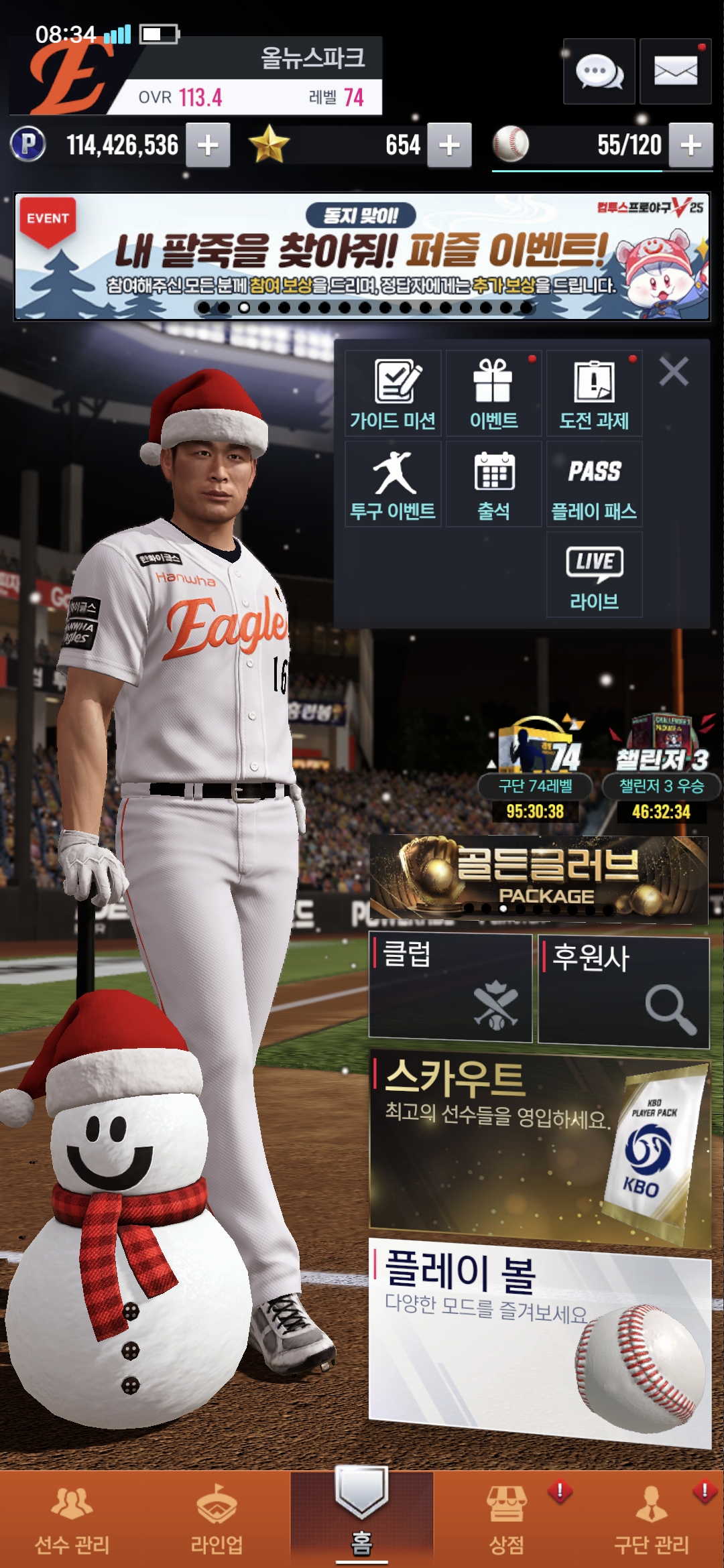Add more points with the plus button
Screen dimensions: 724x1568
pyautogui.click(x=208, y=145)
